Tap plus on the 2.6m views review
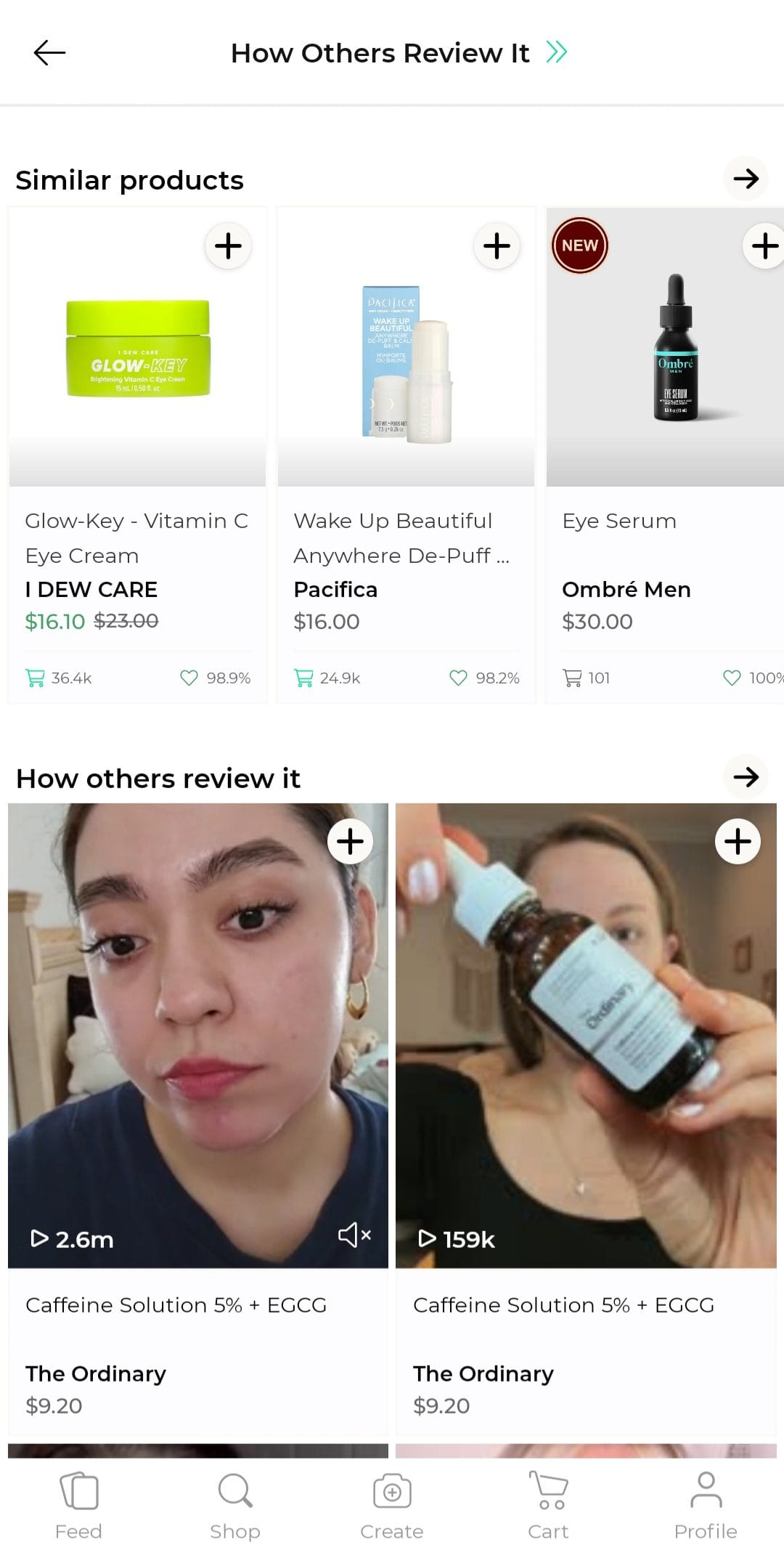The width and height of the screenshot is (784, 1550). (350, 841)
